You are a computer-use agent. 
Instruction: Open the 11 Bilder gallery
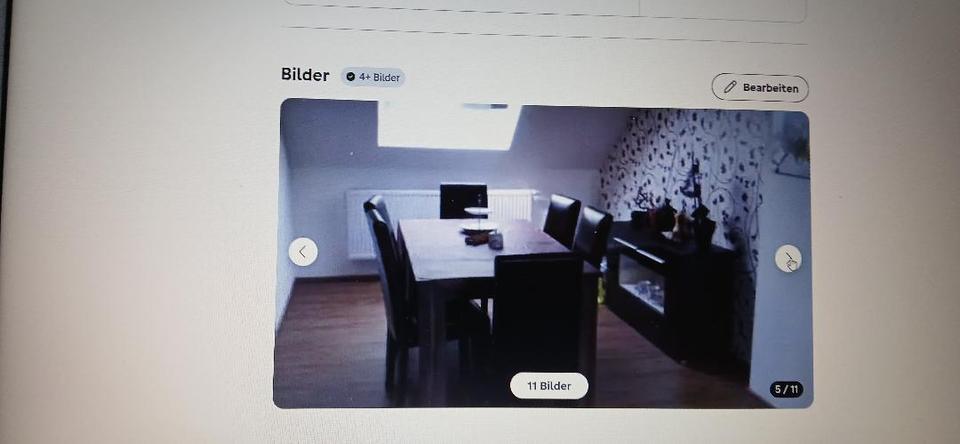coord(548,386)
